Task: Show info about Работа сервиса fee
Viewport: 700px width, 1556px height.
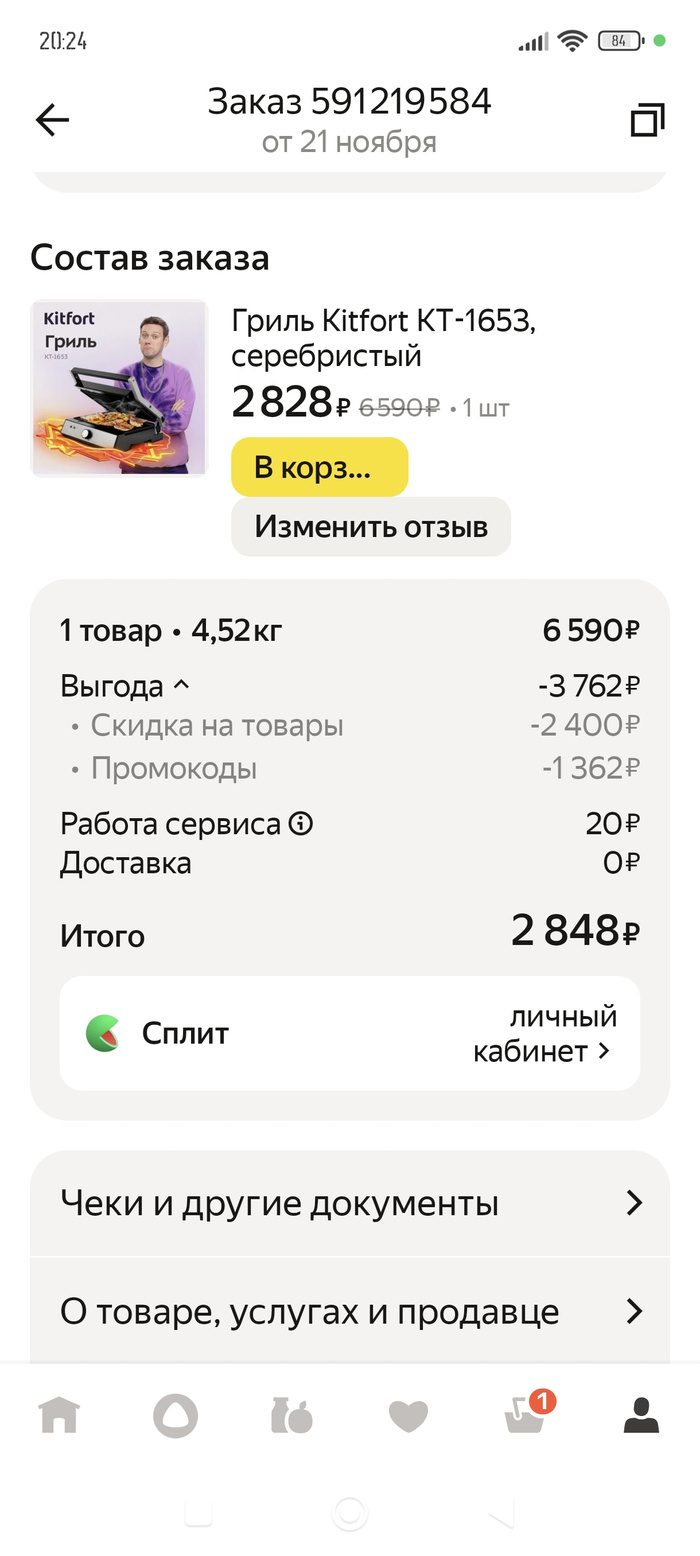Action: click(x=301, y=824)
